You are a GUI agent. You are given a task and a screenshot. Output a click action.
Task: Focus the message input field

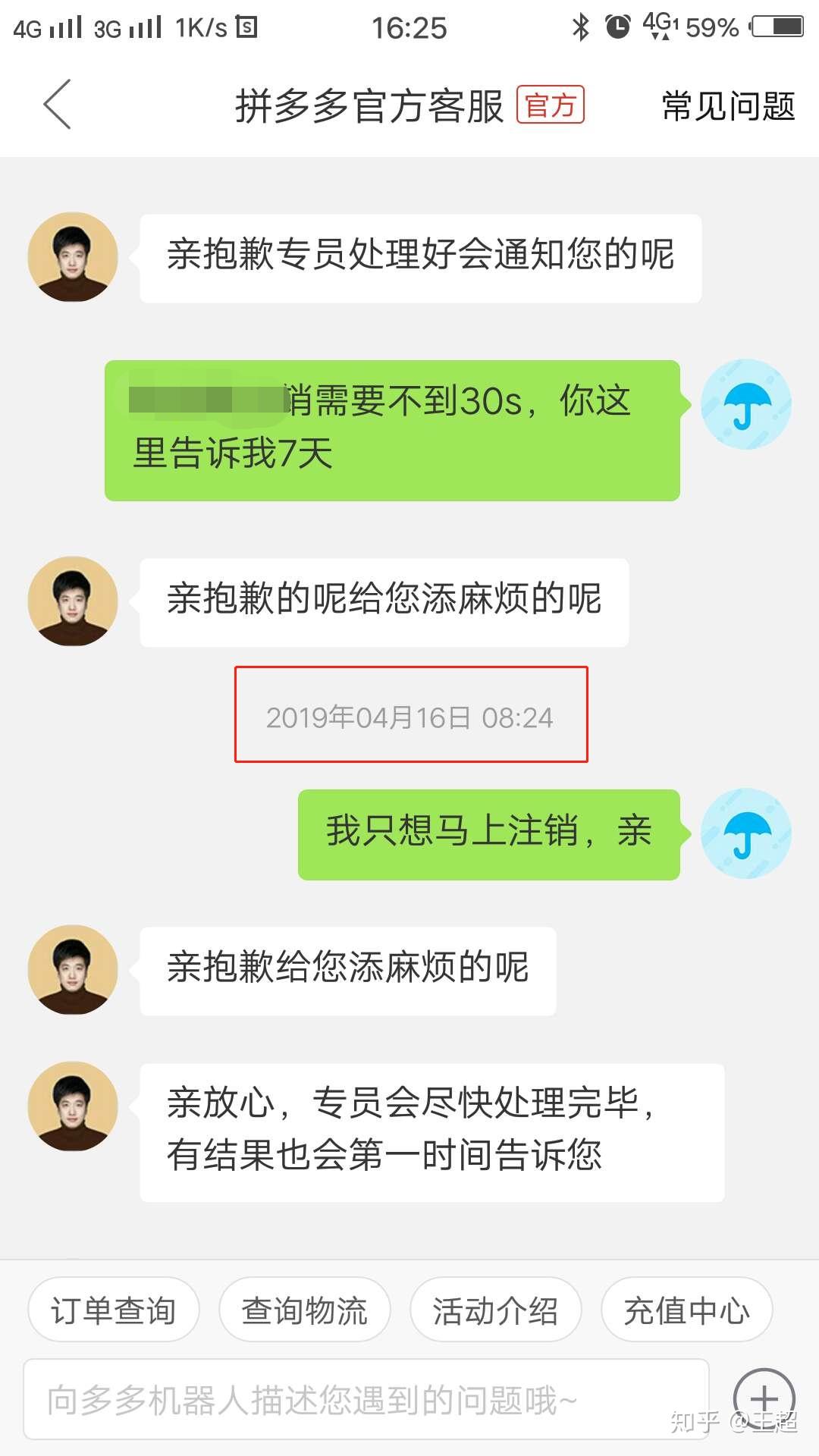[366, 1400]
